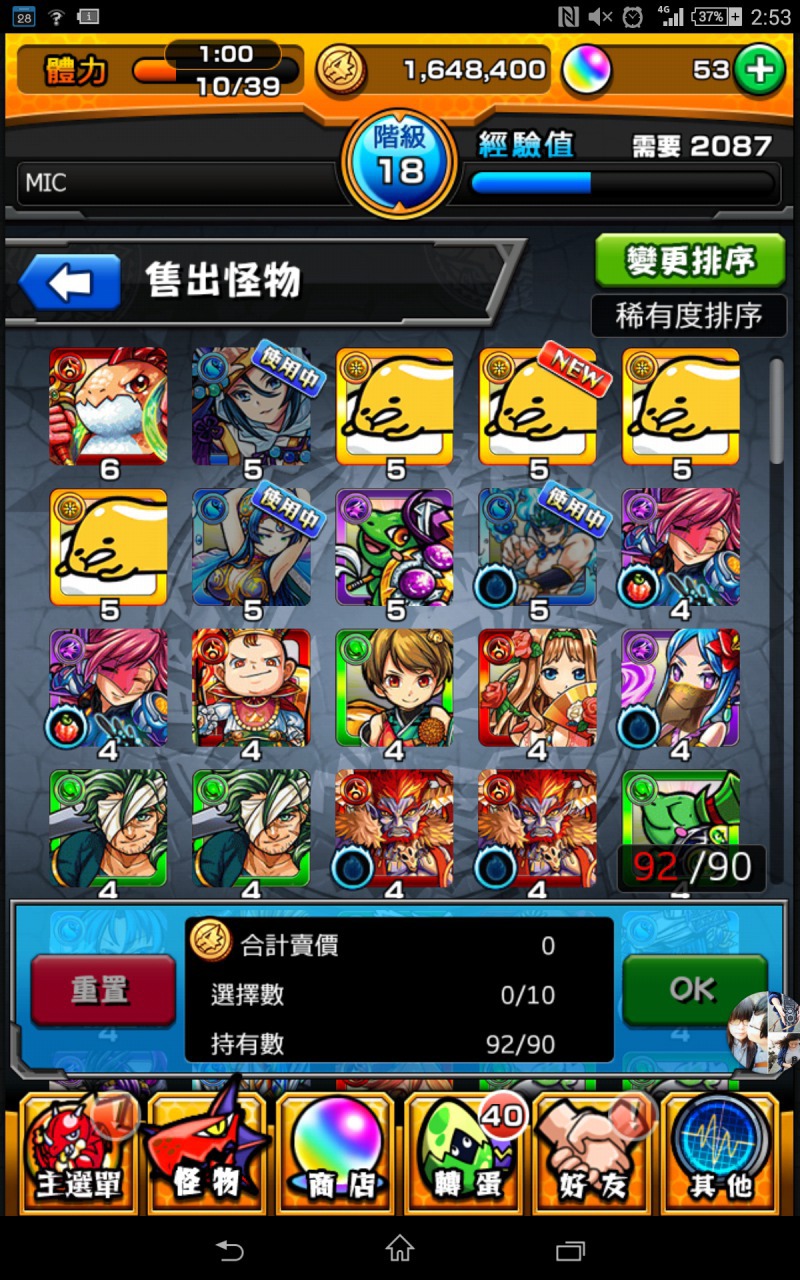This screenshot has height=1280, width=800.
Task: Select the green frog monster numbered 5
Action: (x=395, y=547)
